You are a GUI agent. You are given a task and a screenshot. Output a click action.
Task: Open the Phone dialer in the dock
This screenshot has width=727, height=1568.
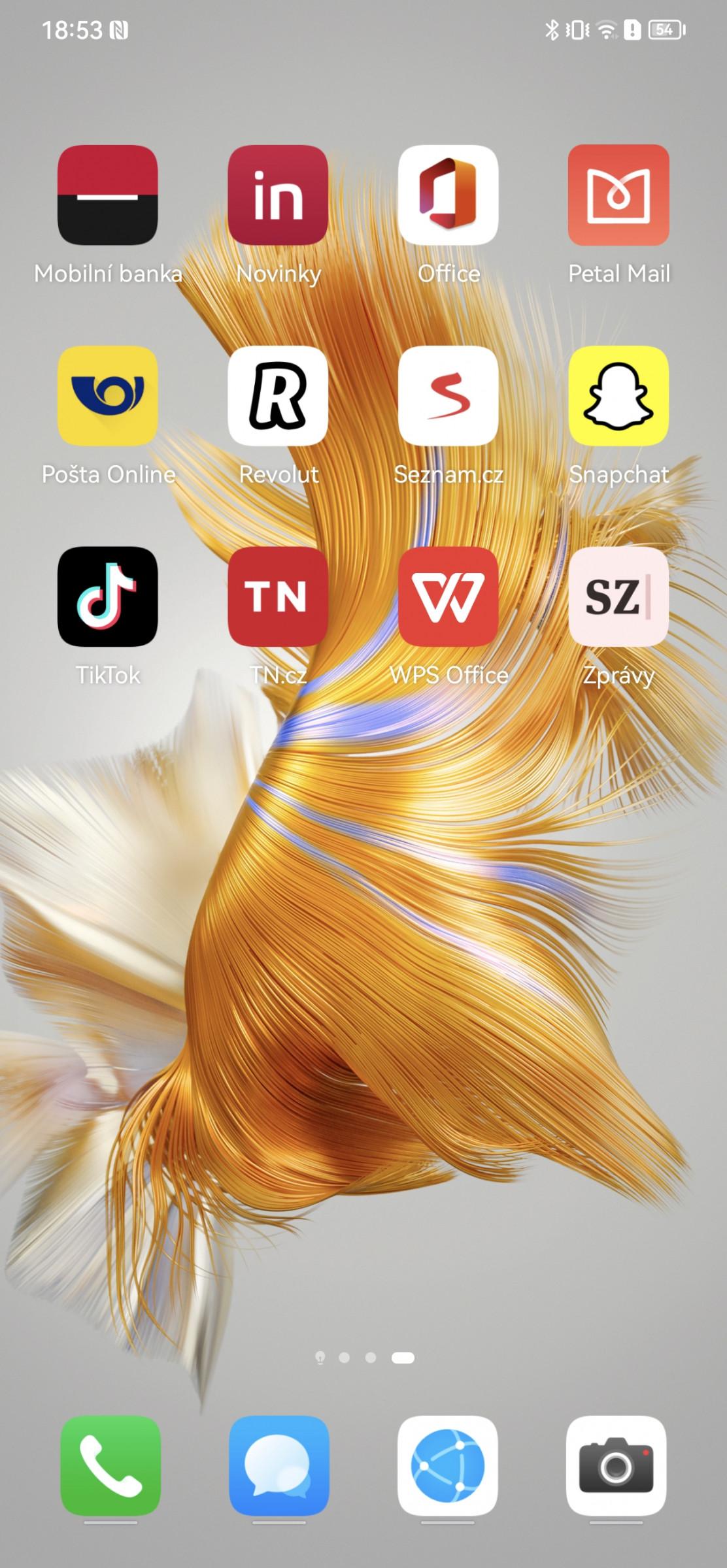110,1465
